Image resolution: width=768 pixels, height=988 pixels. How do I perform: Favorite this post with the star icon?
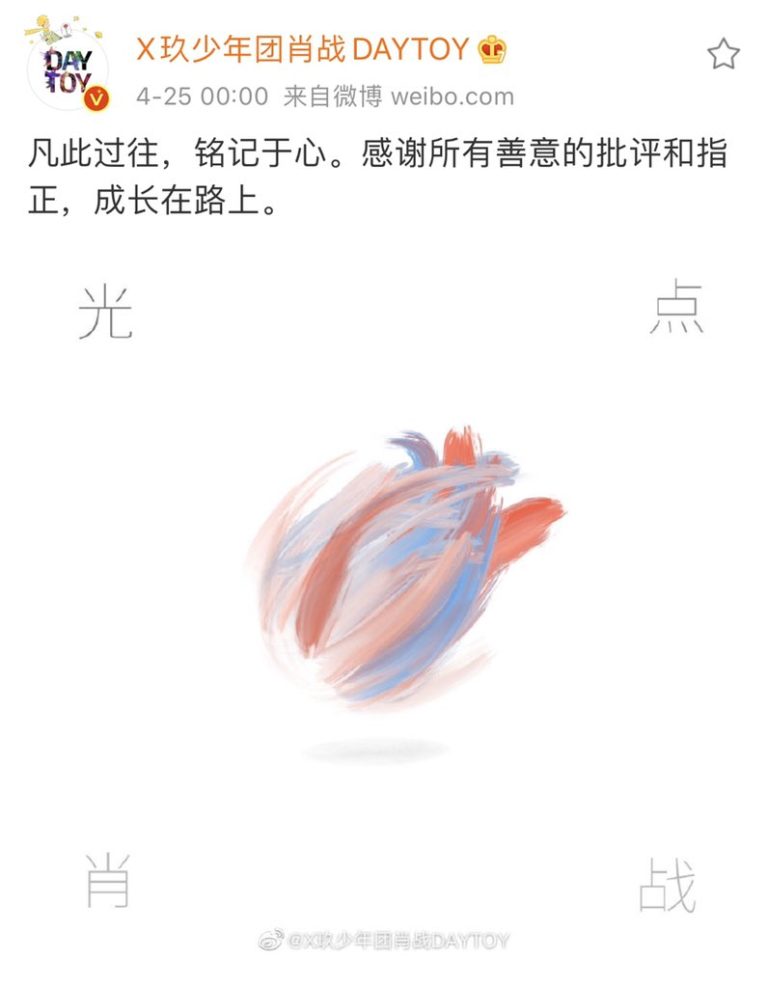(x=723, y=55)
